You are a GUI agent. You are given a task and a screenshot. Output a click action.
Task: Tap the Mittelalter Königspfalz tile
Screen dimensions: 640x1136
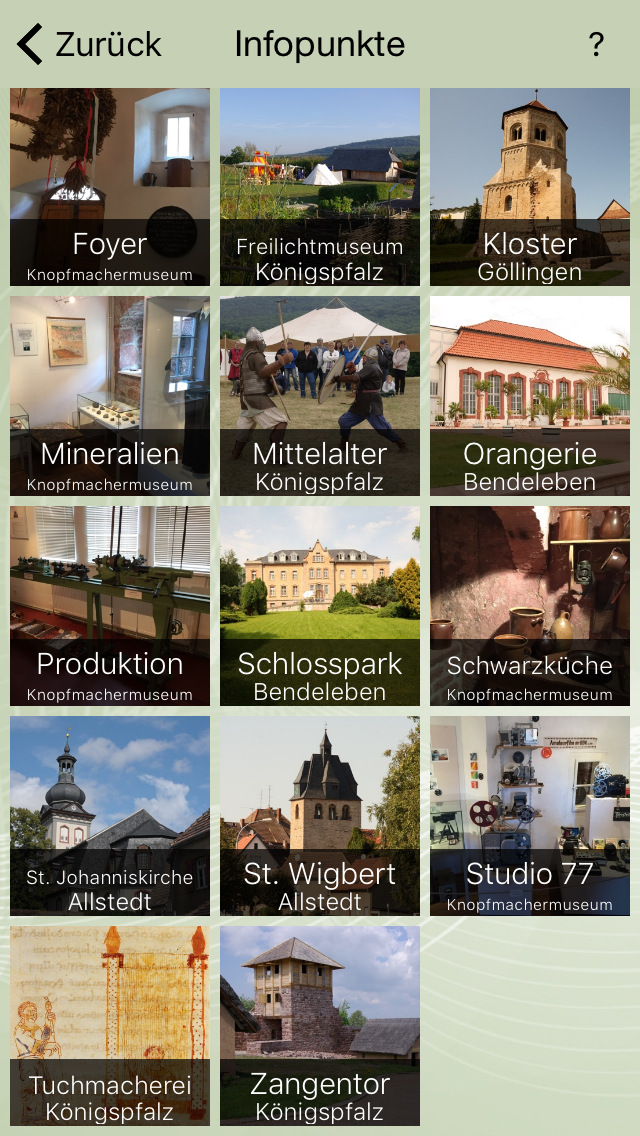pyautogui.click(x=320, y=396)
